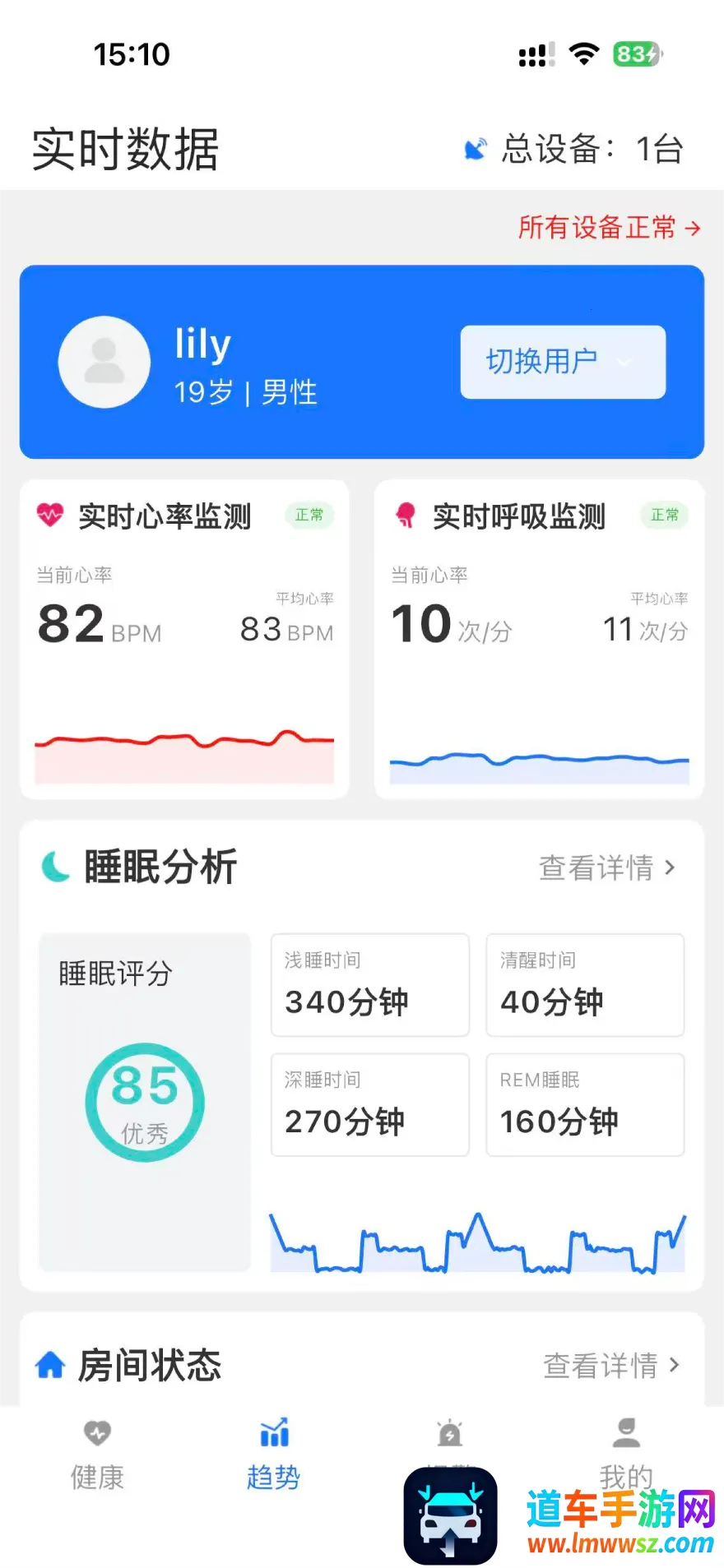
Task: Switch to the 趋势 tab
Action: coord(274,1454)
